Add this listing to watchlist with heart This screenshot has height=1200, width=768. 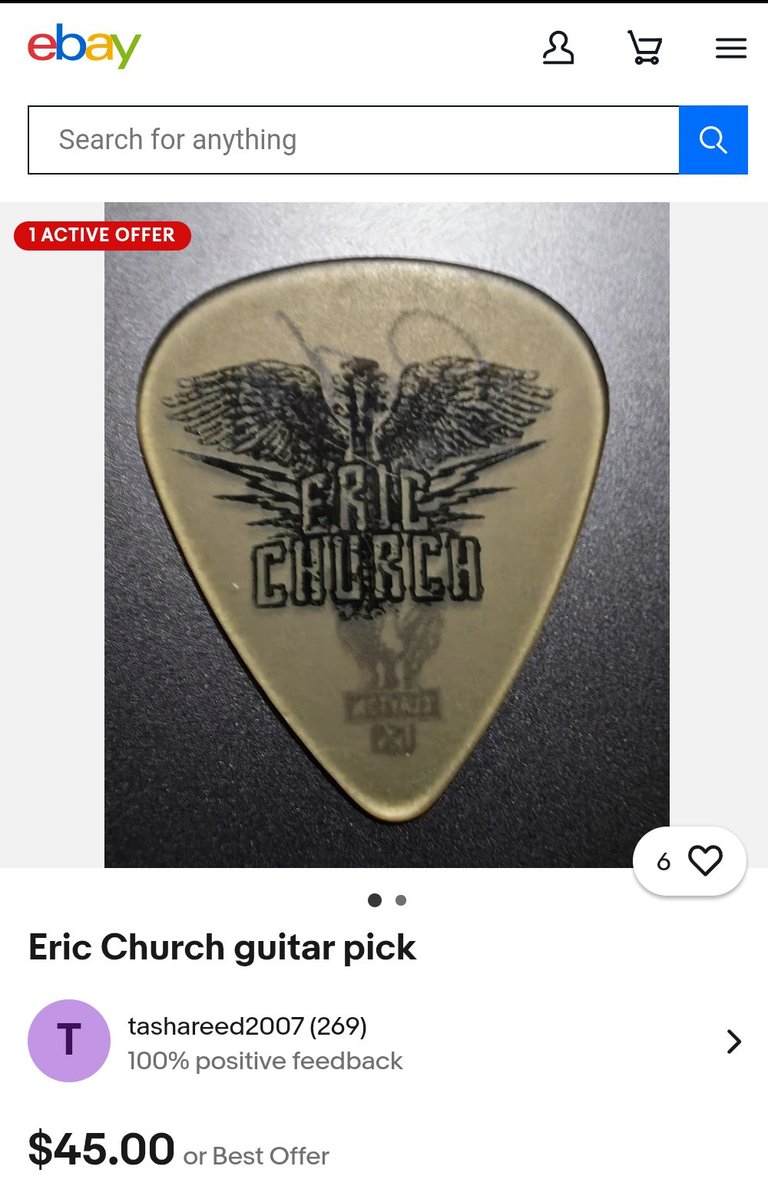click(703, 861)
